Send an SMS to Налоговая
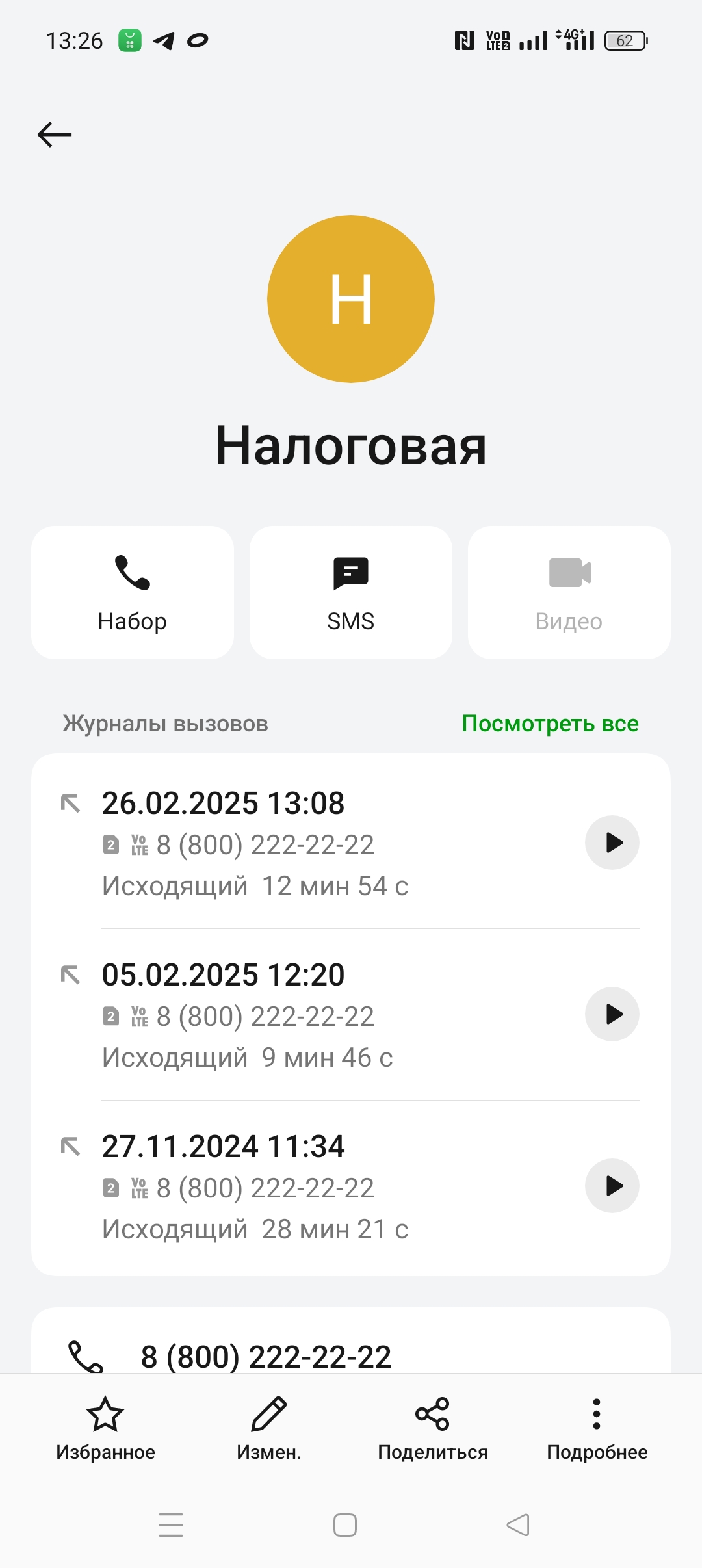The width and height of the screenshot is (702, 1568). tap(351, 592)
